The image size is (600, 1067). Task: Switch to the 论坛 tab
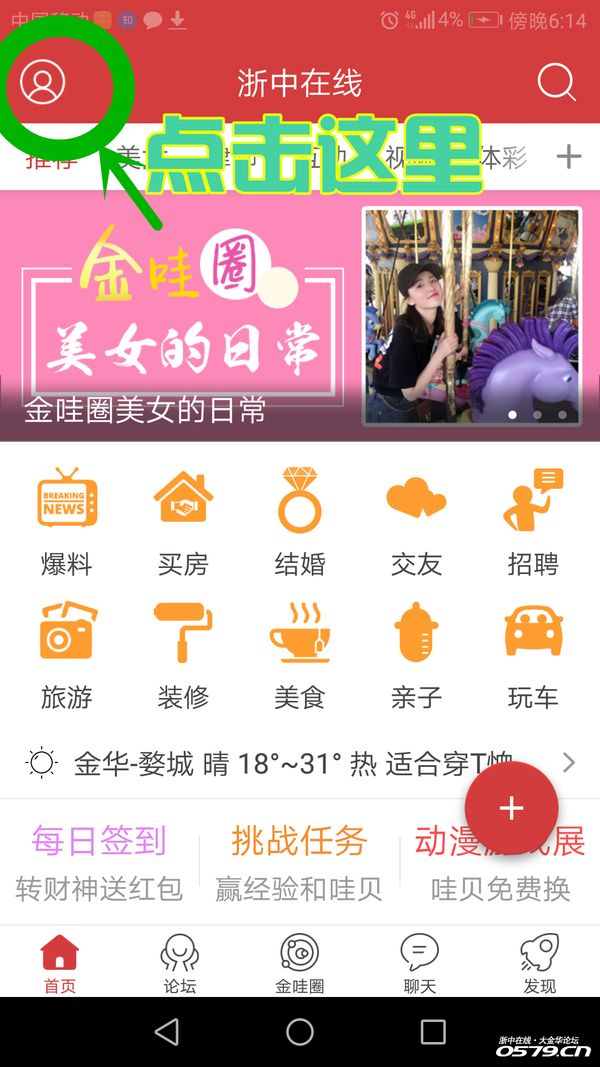pos(180,965)
